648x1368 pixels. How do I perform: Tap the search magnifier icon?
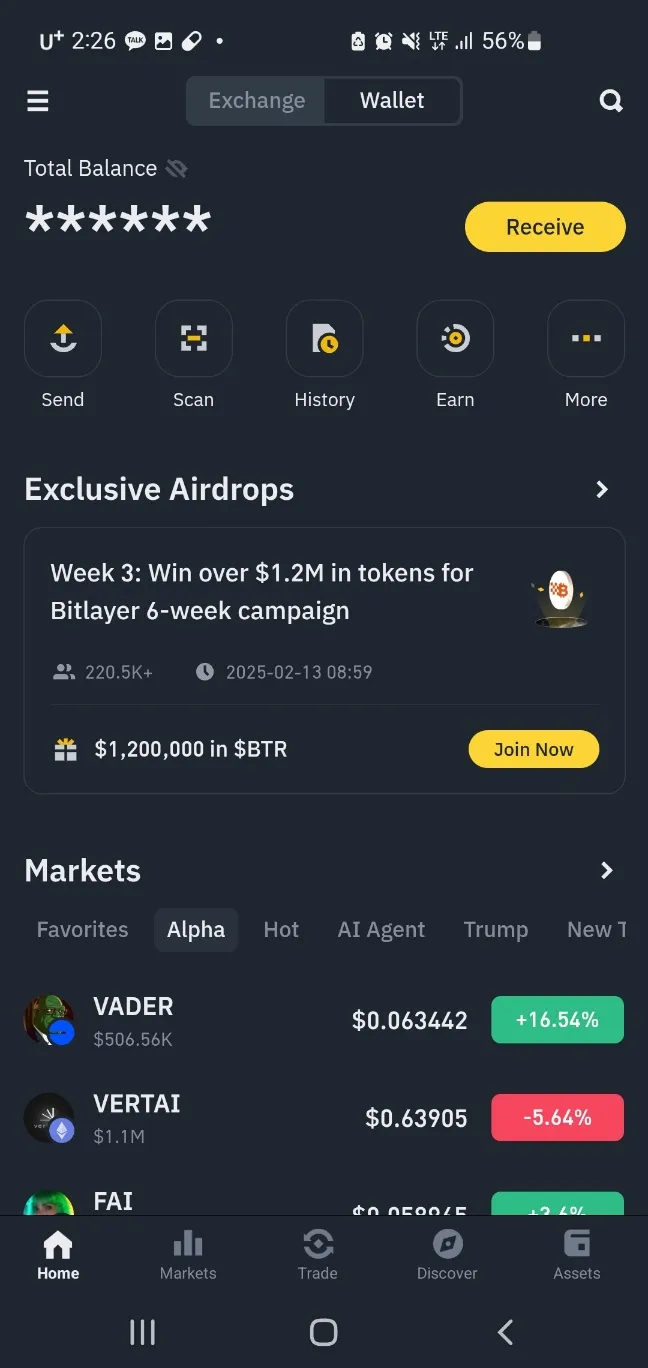[610, 101]
